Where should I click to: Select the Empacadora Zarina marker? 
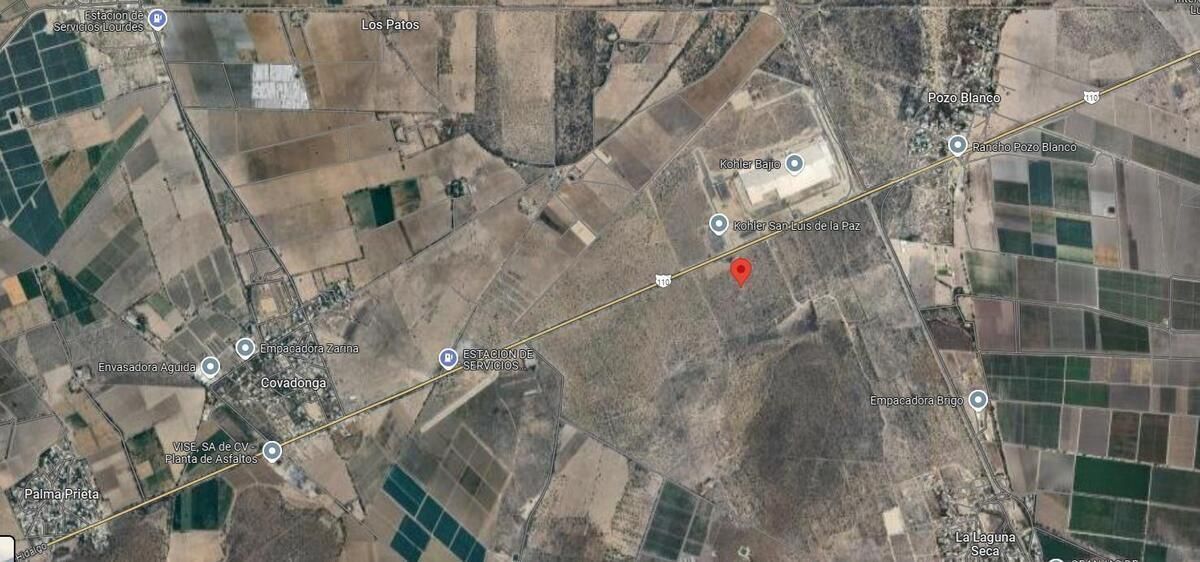[245, 348]
